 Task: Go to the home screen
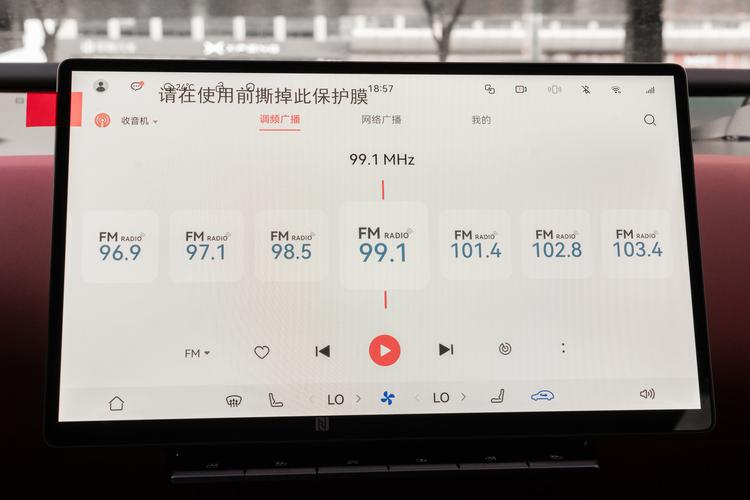(x=116, y=403)
